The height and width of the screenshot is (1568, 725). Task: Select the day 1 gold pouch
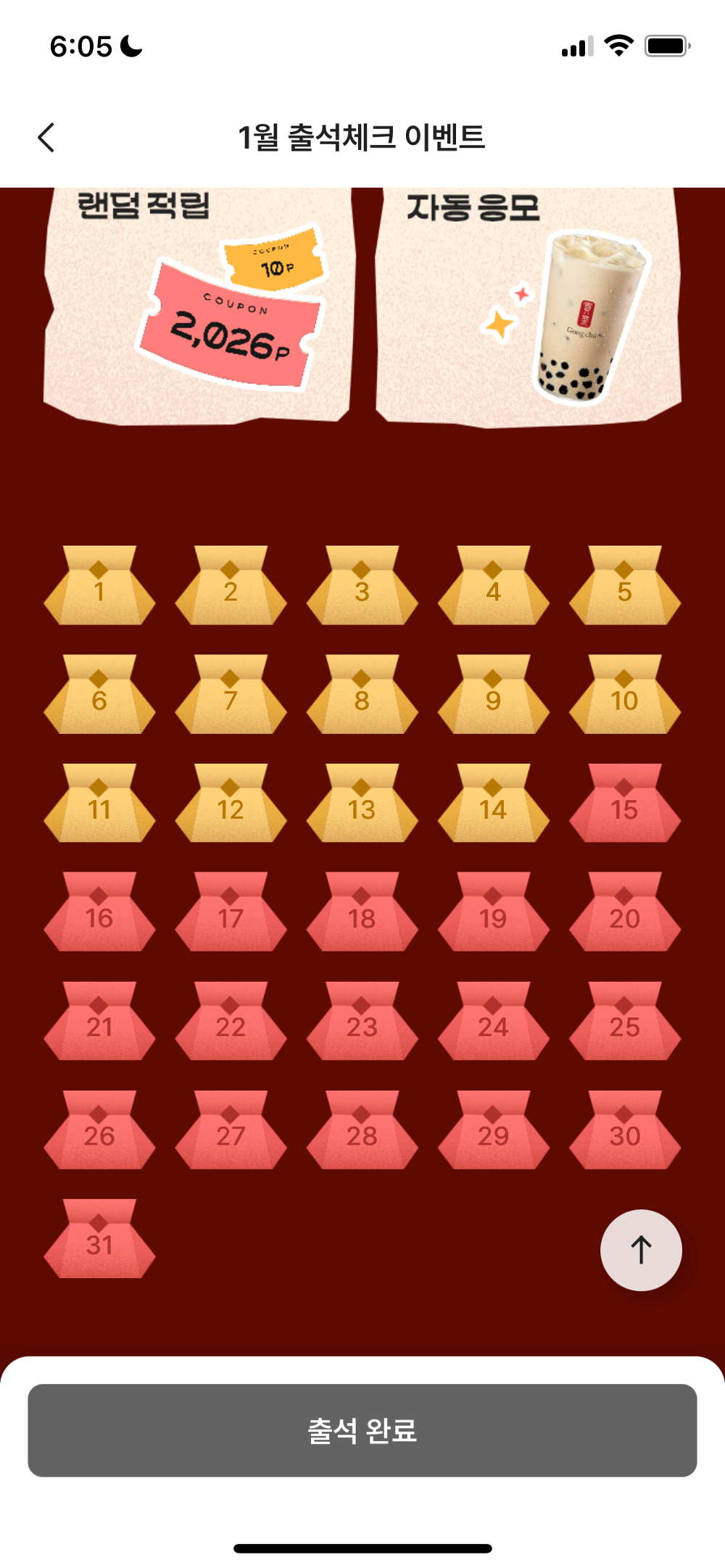point(99,587)
